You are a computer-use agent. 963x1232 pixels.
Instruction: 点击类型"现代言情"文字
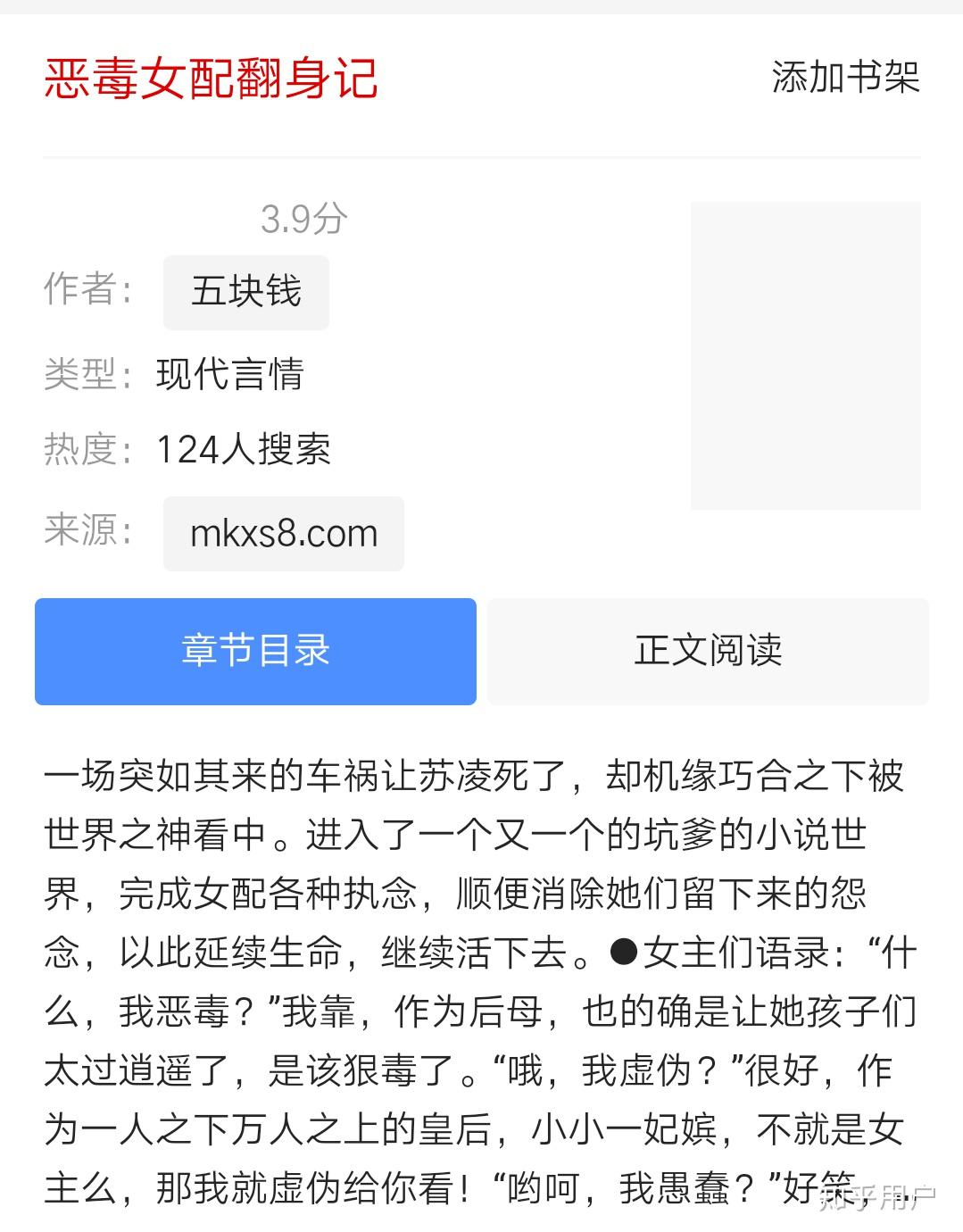click(230, 376)
